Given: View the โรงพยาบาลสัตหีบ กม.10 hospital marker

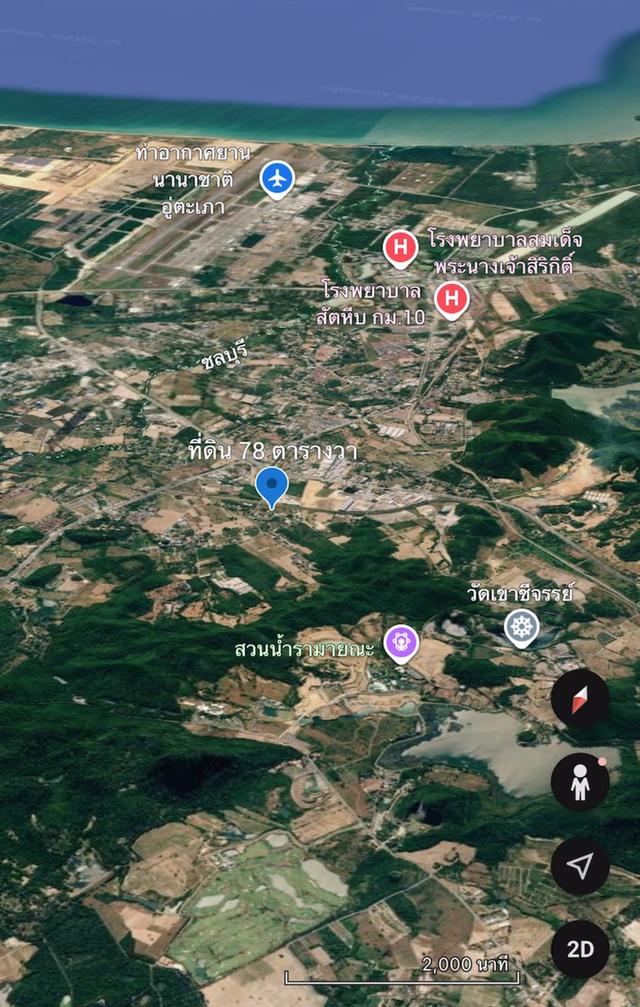Looking at the screenshot, I should (x=452, y=298).
